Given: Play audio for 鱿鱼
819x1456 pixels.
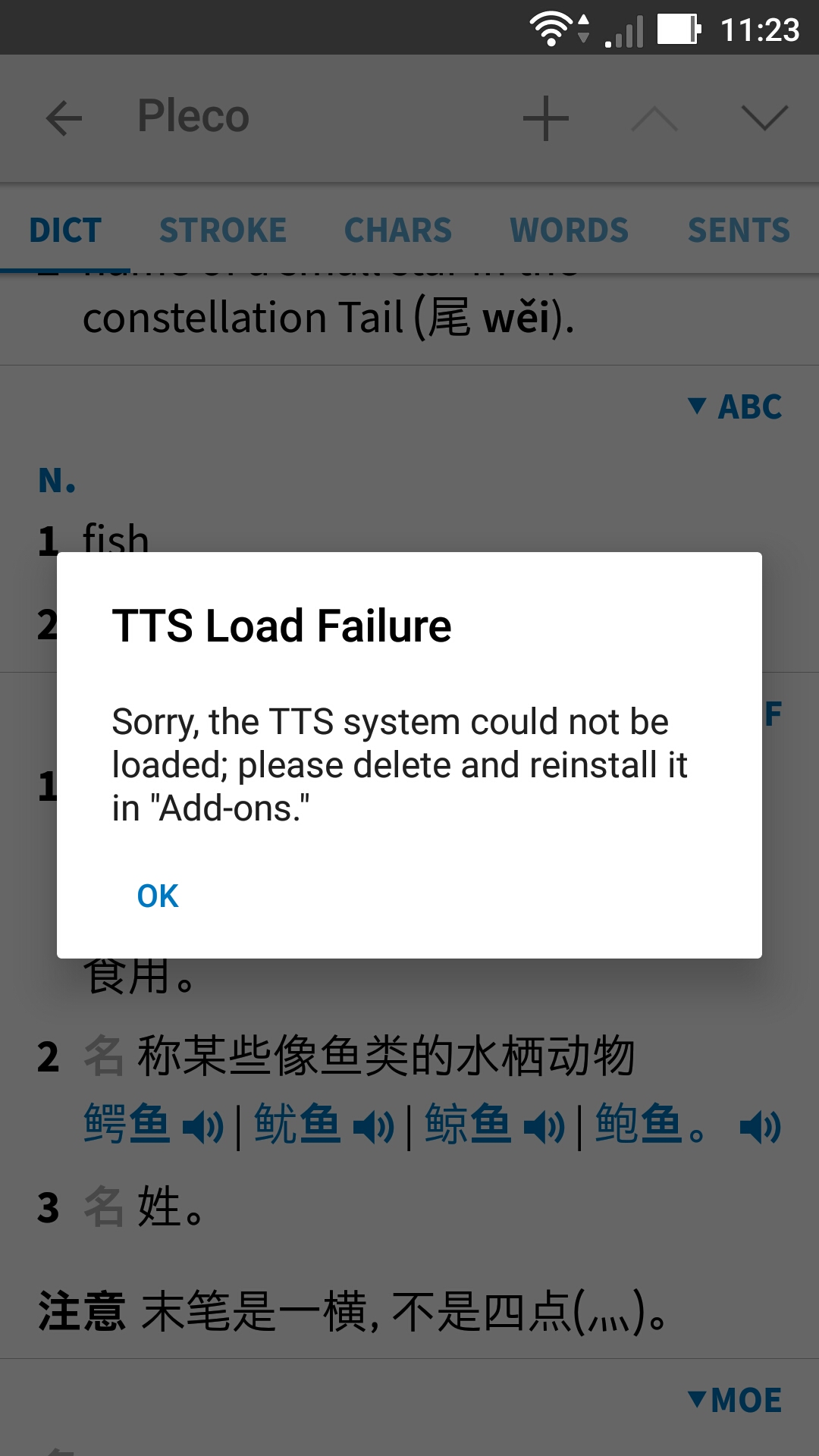Looking at the screenshot, I should tap(375, 1127).
